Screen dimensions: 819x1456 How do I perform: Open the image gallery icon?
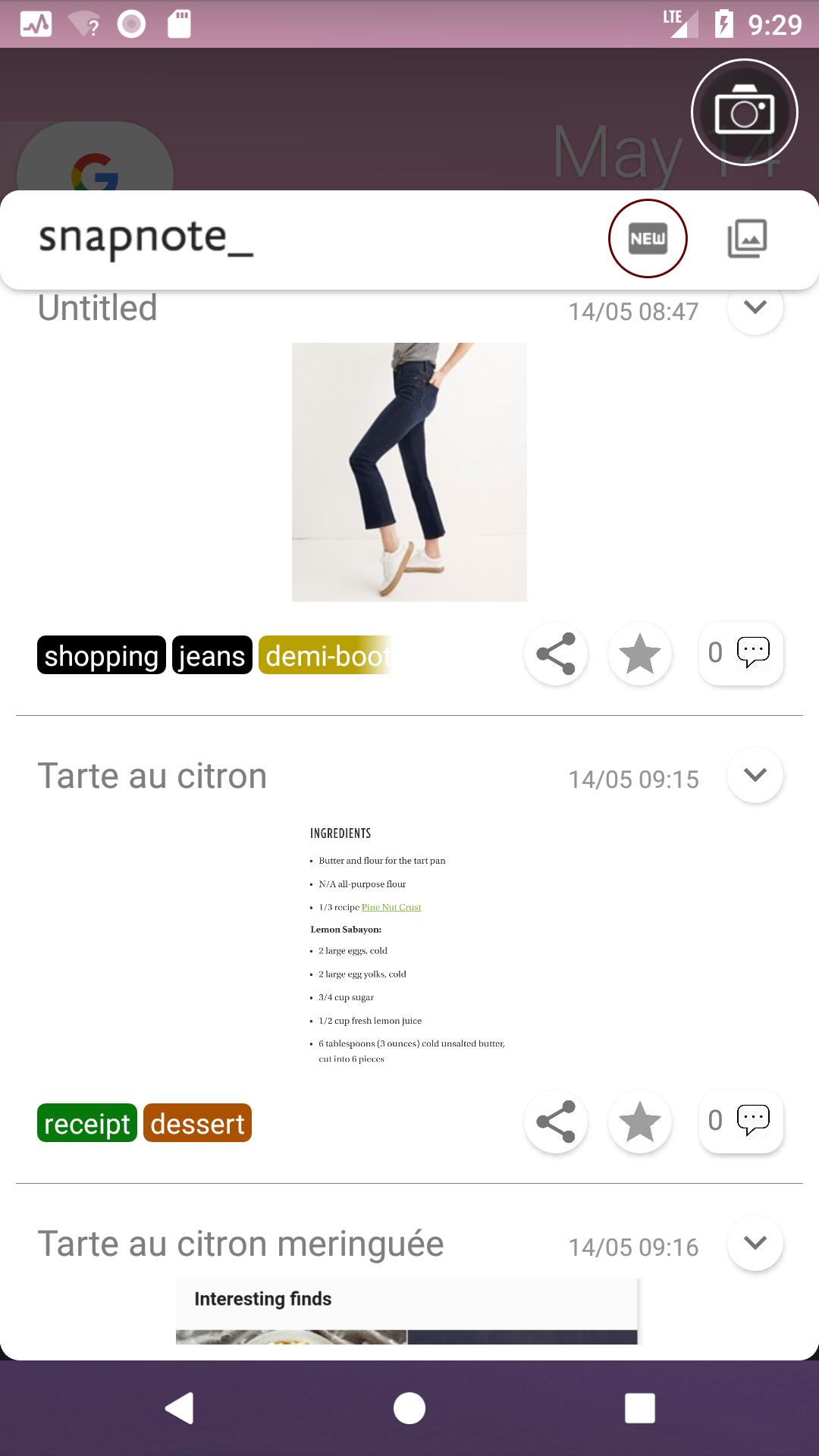coord(747,239)
